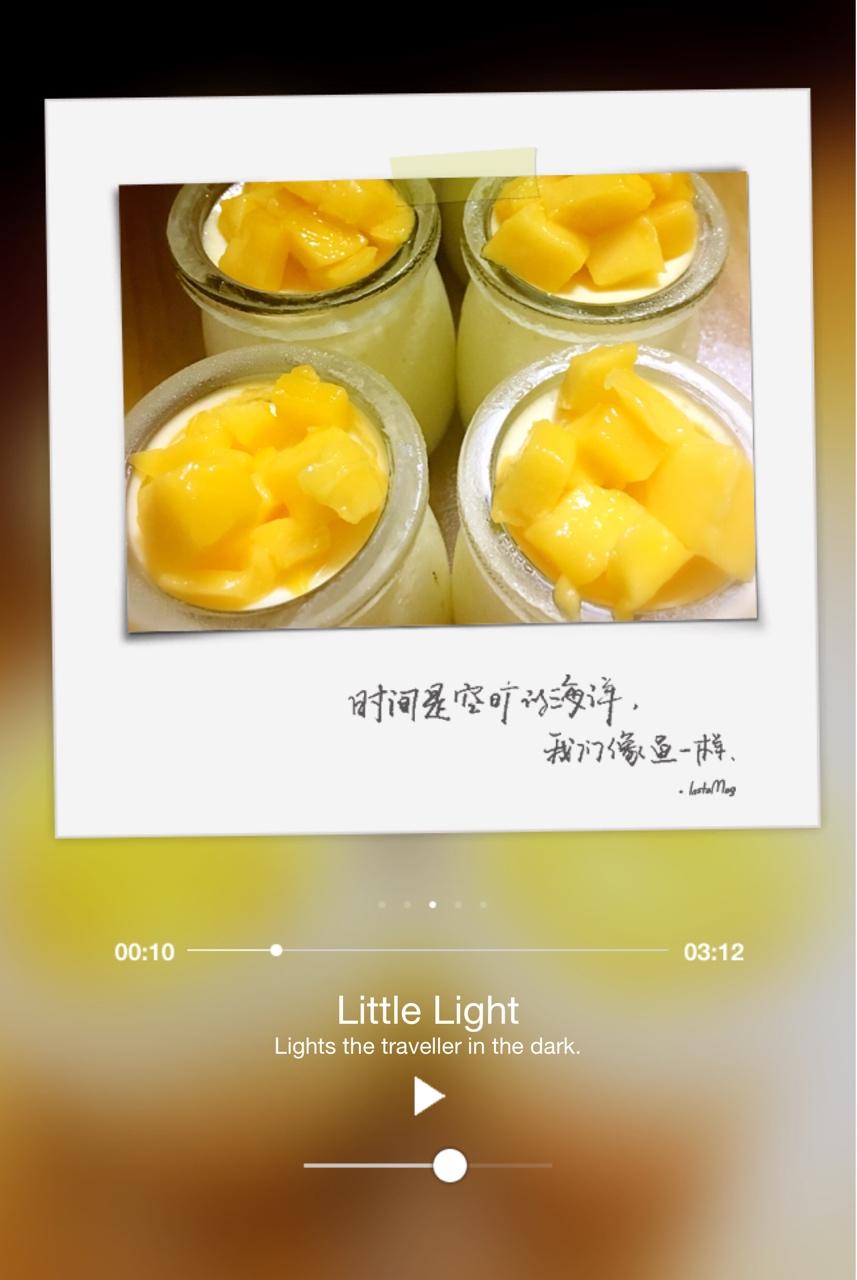Tap the page indicator dots
Viewport: 857px width, 1280px height.
pyautogui.click(x=432, y=904)
